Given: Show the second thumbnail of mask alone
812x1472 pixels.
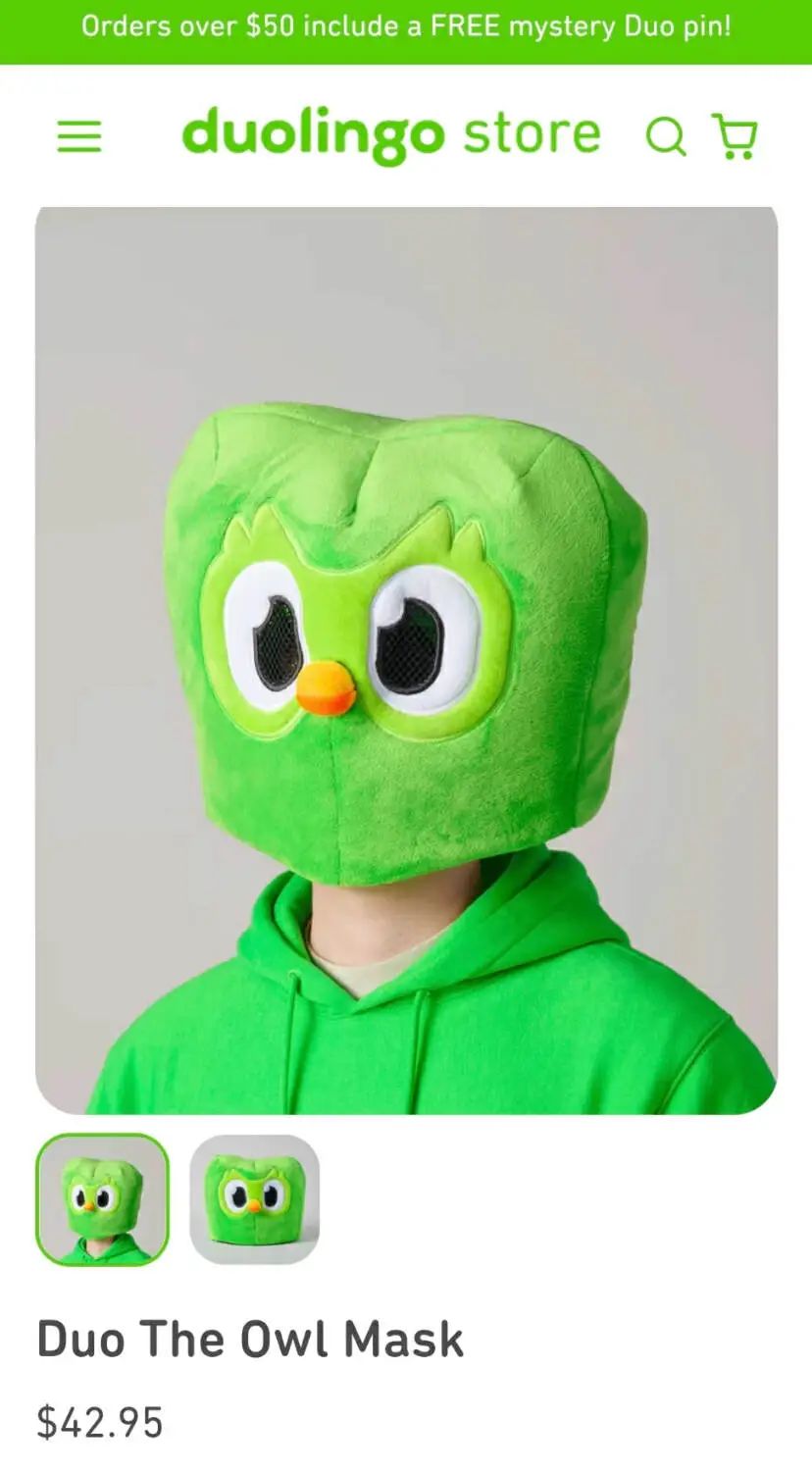Looking at the screenshot, I should (x=255, y=1199).
